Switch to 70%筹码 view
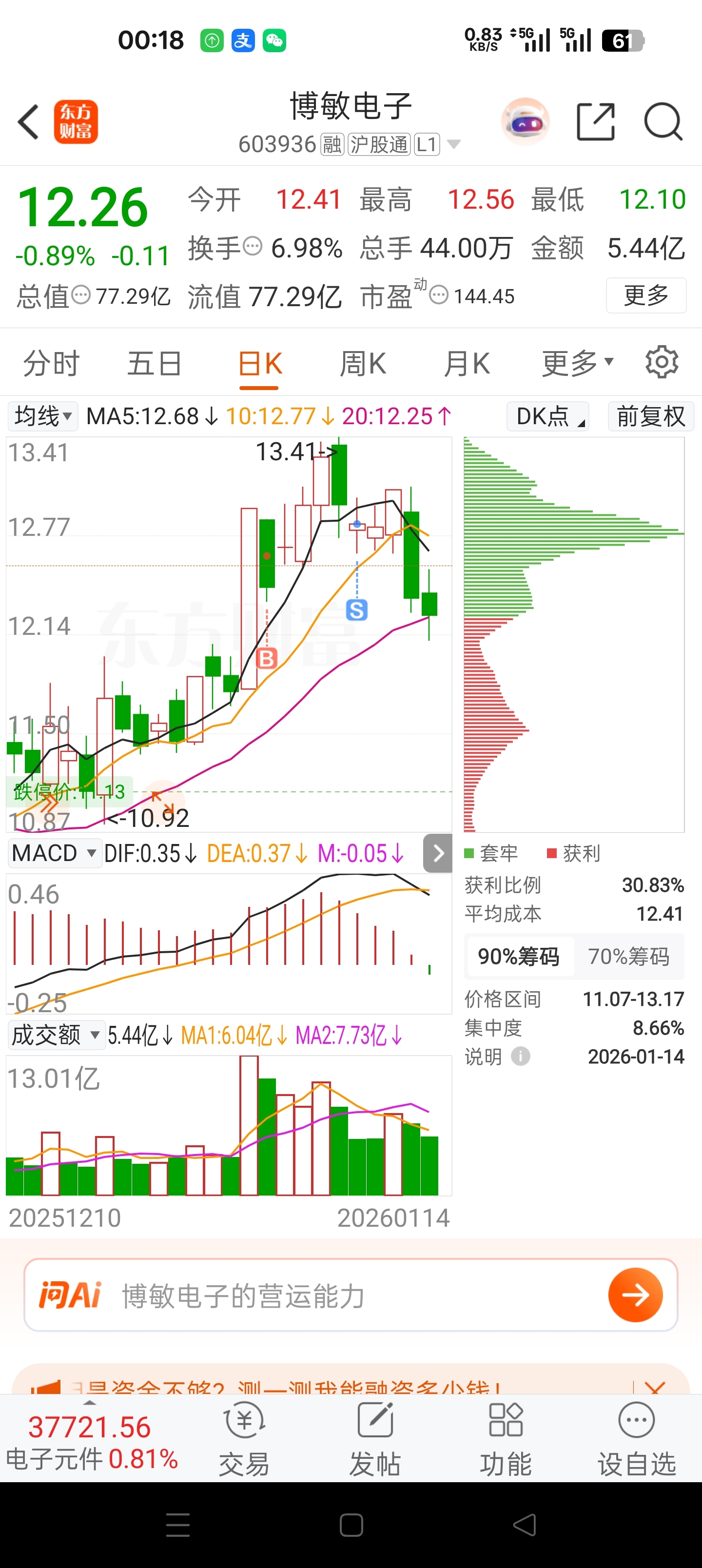The height and width of the screenshot is (1568, 702). pos(628,956)
